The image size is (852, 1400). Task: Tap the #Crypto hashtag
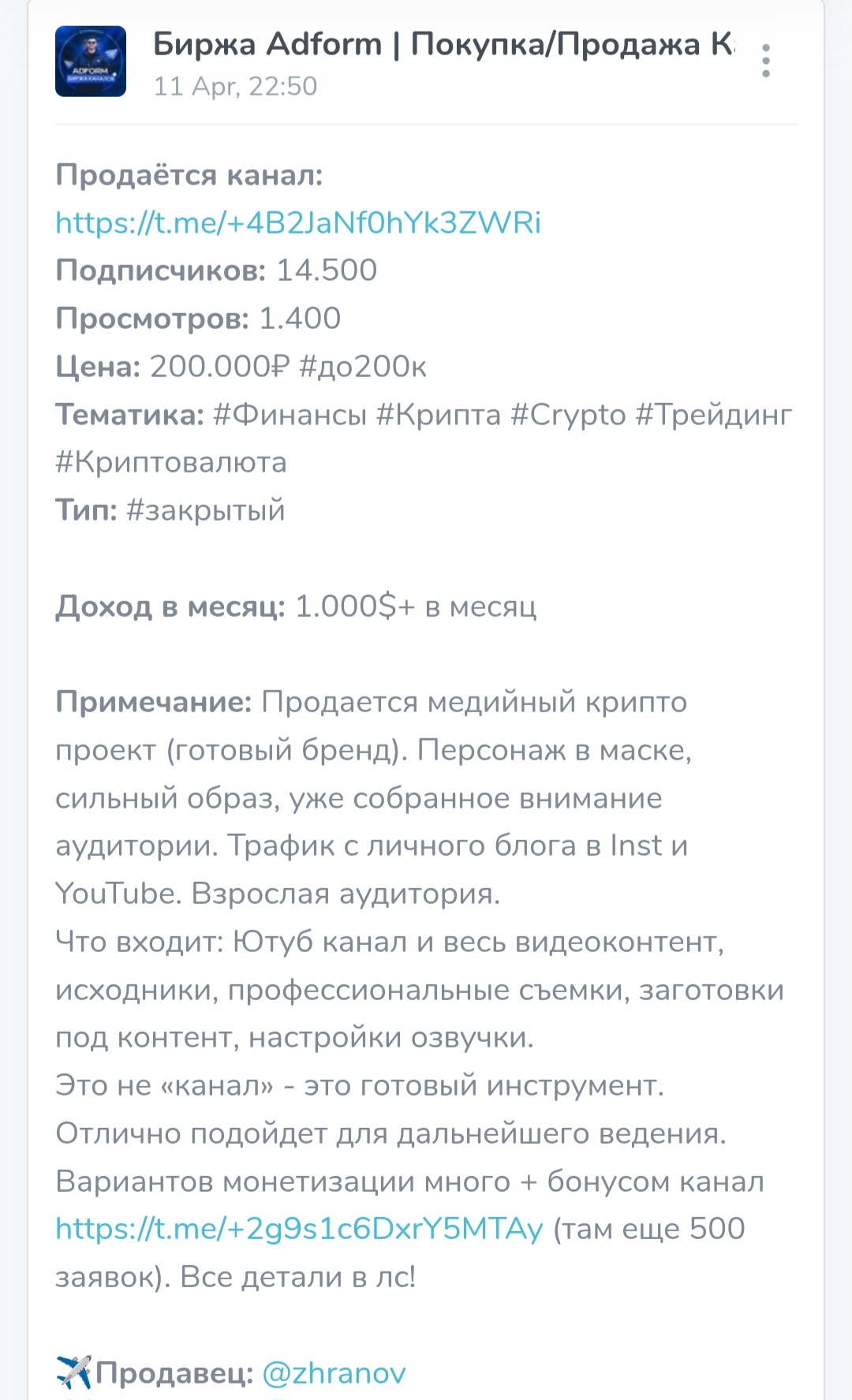pyautogui.click(x=568, y=415)
